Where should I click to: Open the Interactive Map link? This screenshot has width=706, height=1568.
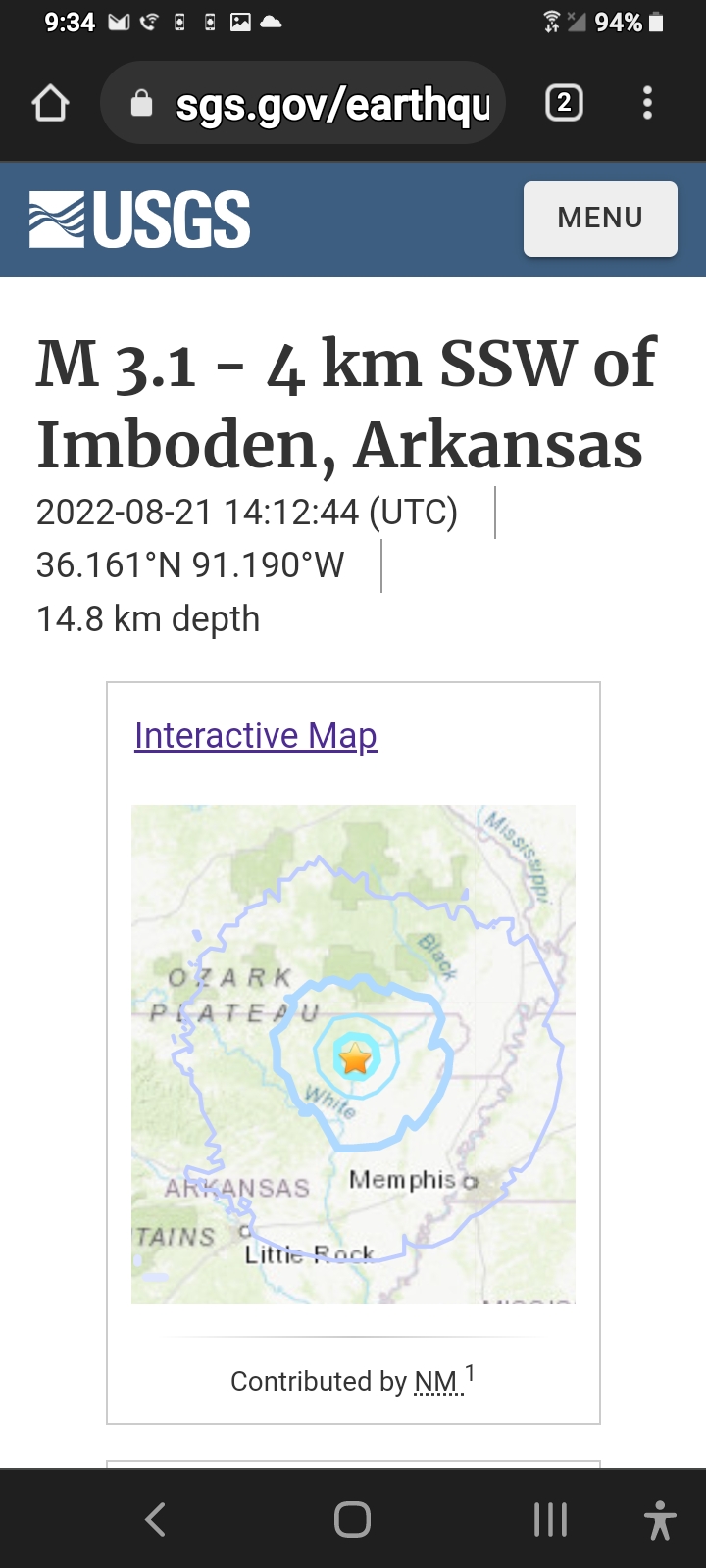[x=255, y=735]
